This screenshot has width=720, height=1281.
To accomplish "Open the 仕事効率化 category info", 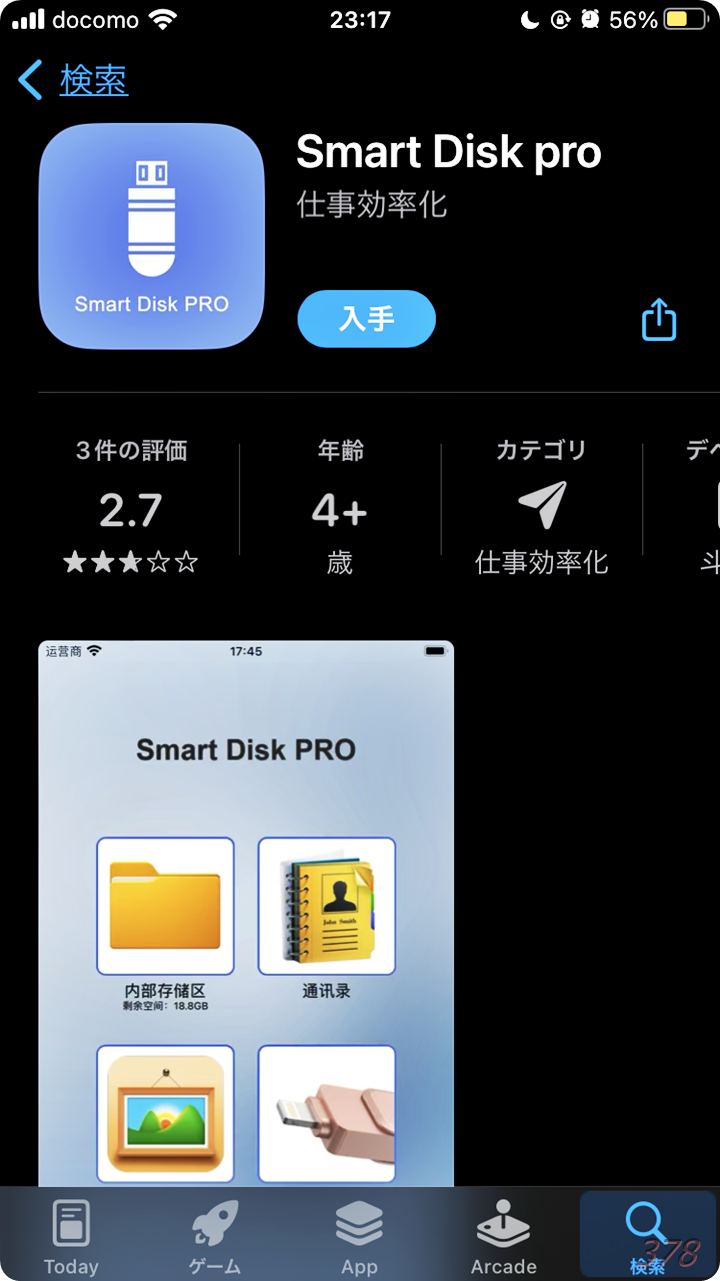I will (541, 506).
